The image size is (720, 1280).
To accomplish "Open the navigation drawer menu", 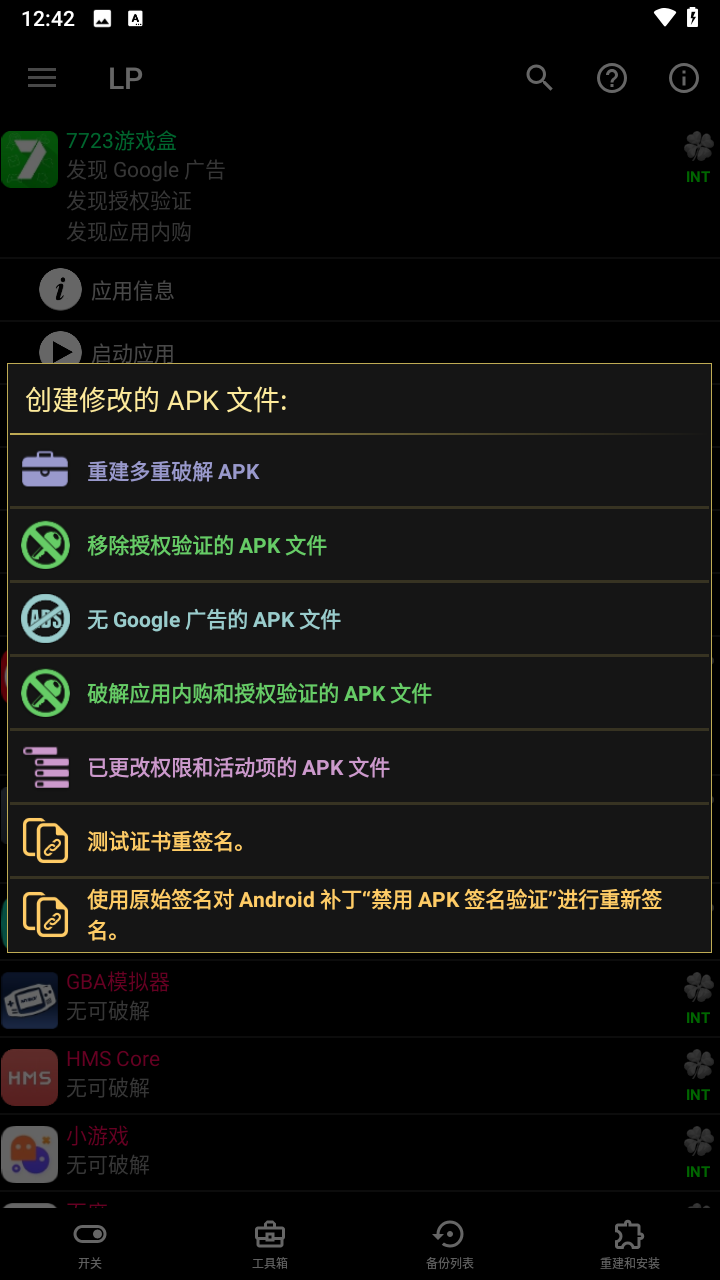I will (41, 78).
